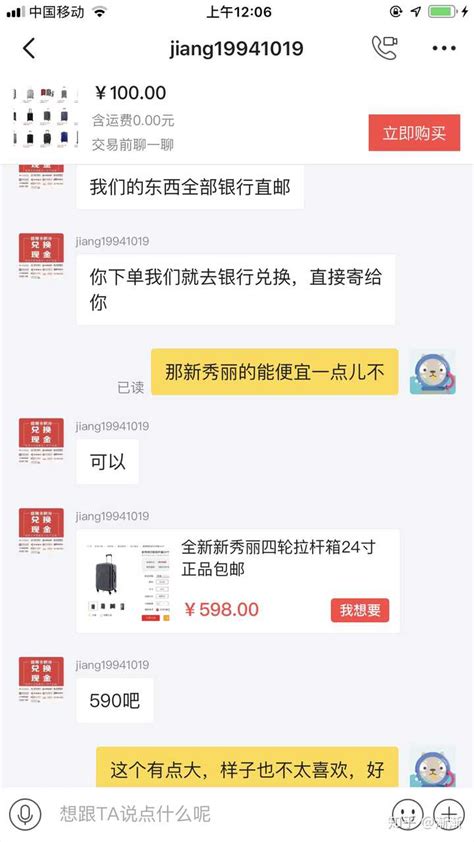Open the three-dot overflow menu
This screenshot has width=474, height=842.
444,48
